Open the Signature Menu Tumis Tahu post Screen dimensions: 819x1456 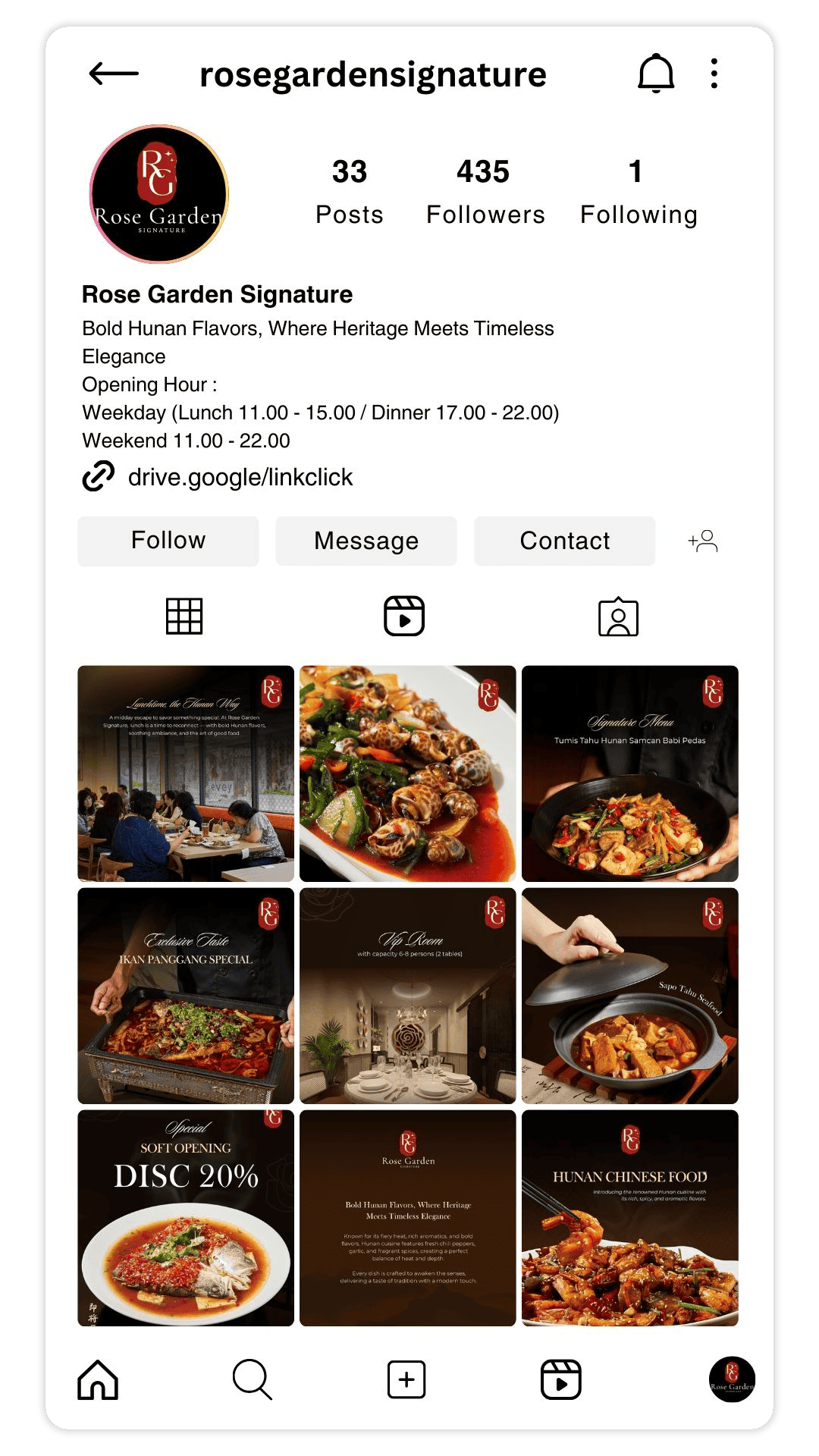click(x=629, y=773)
